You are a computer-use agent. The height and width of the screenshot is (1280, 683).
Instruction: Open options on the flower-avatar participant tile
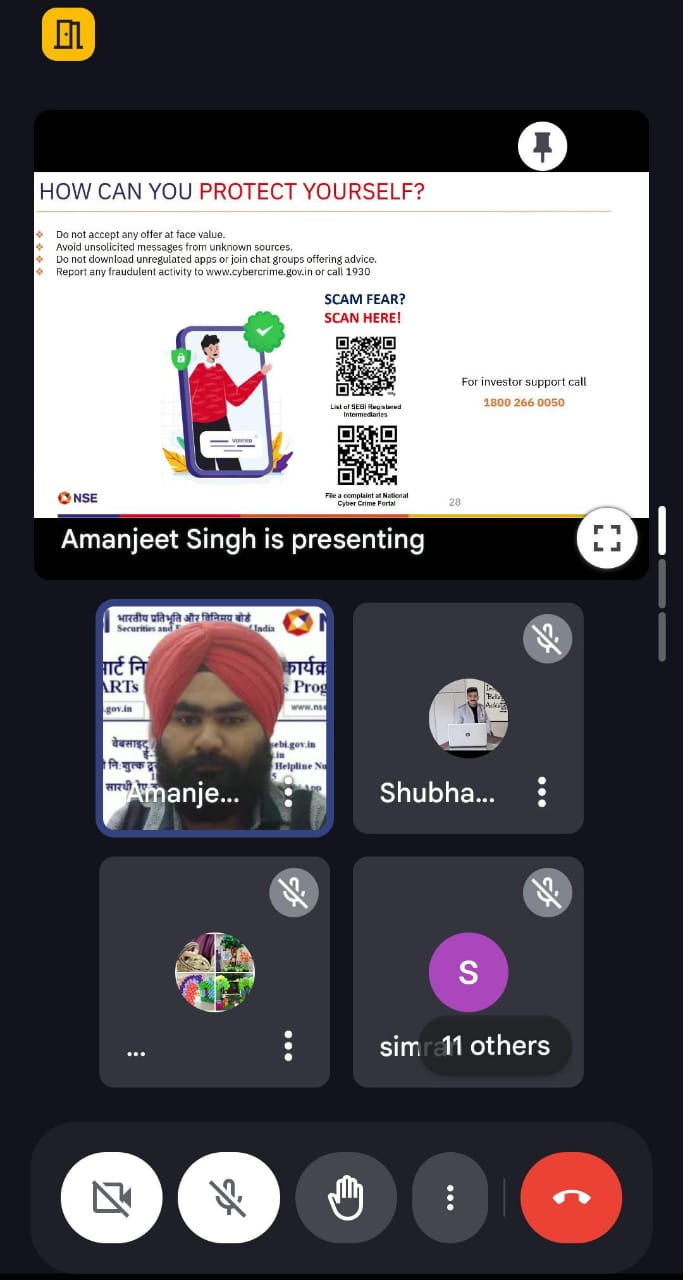288,1046
